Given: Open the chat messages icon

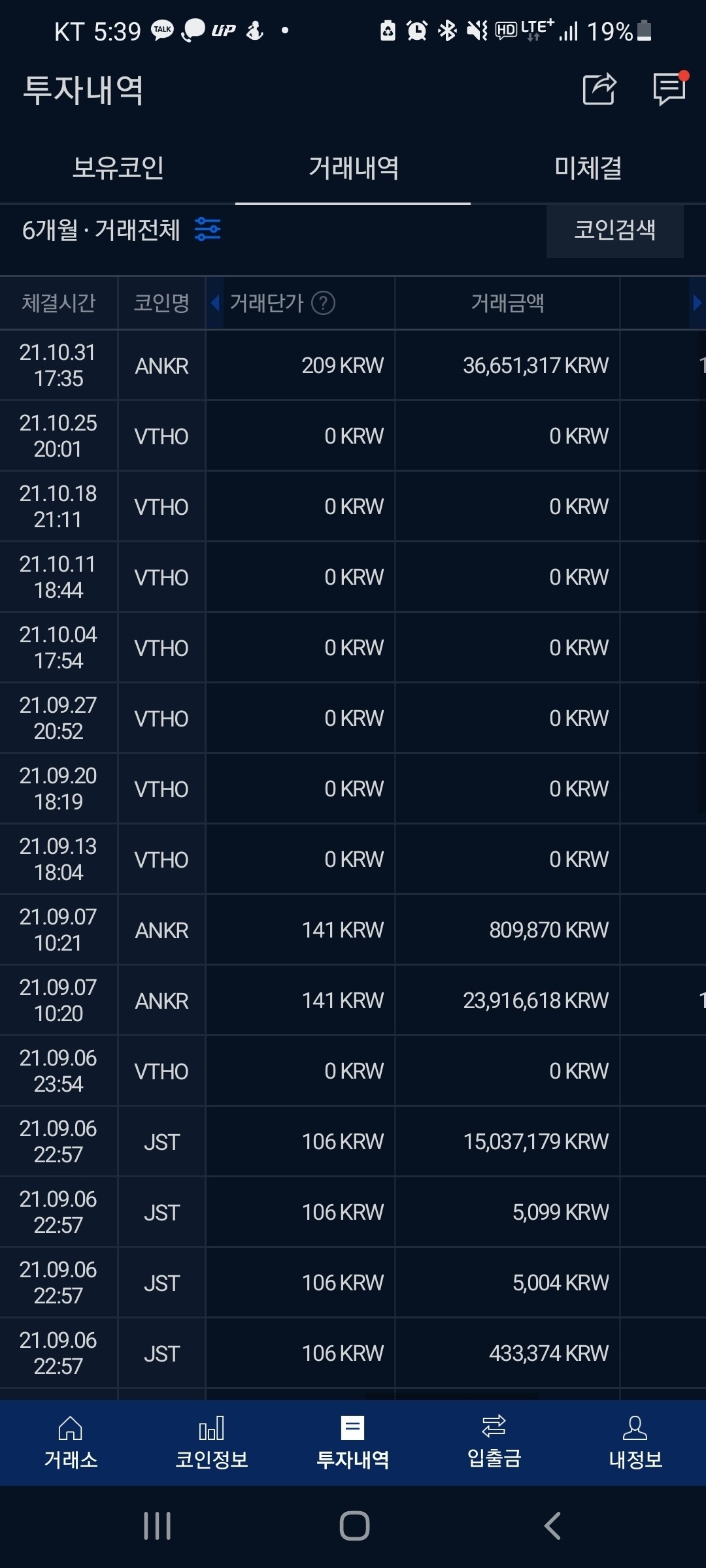Looking at the screenshot, I should tap(669, 89).
